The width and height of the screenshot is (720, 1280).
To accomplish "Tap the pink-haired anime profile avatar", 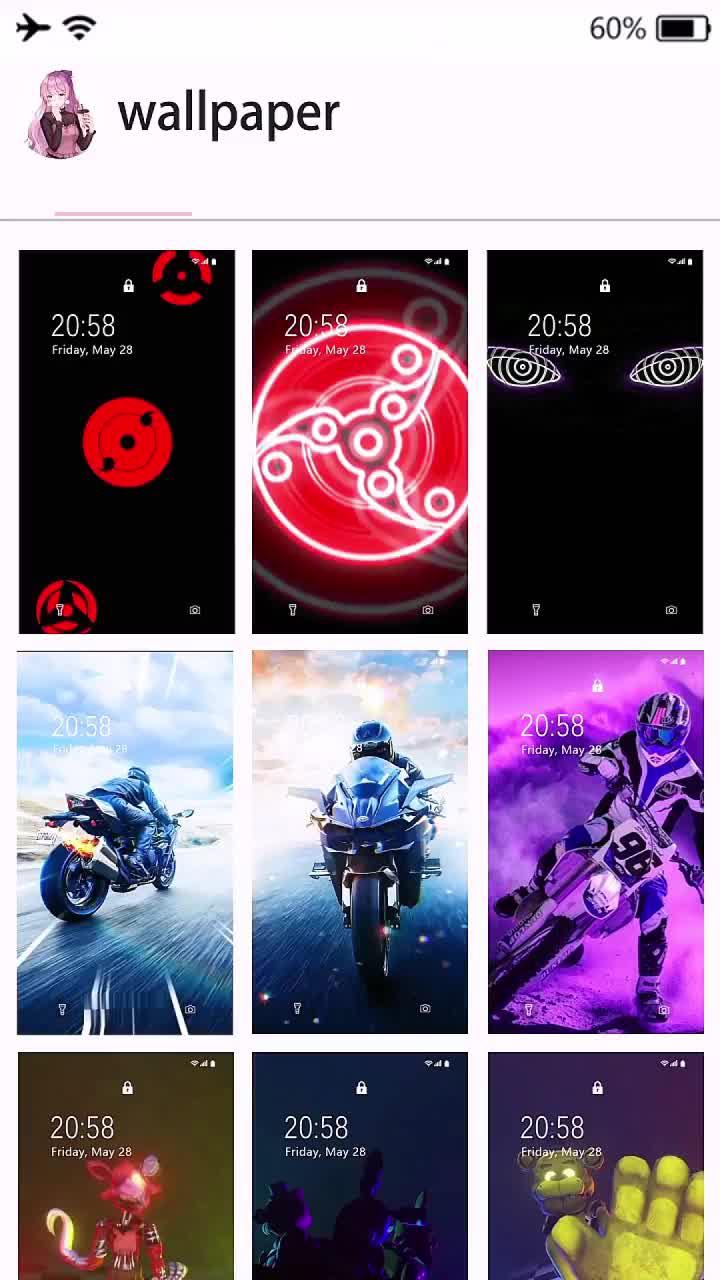I will tap(60, 114).
